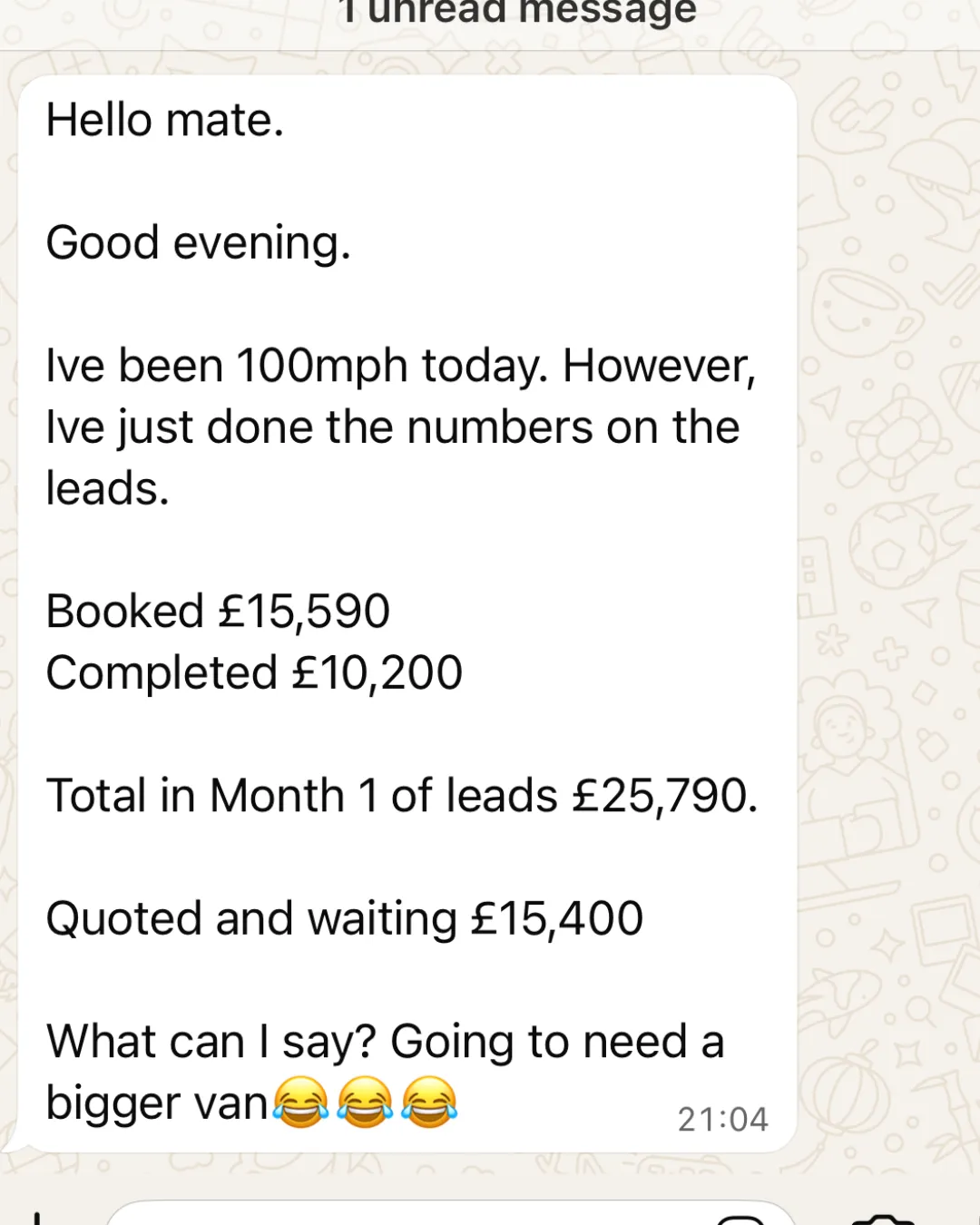
Task: Open the camera from the chat bar
Action: click(x=882, y=1219)
